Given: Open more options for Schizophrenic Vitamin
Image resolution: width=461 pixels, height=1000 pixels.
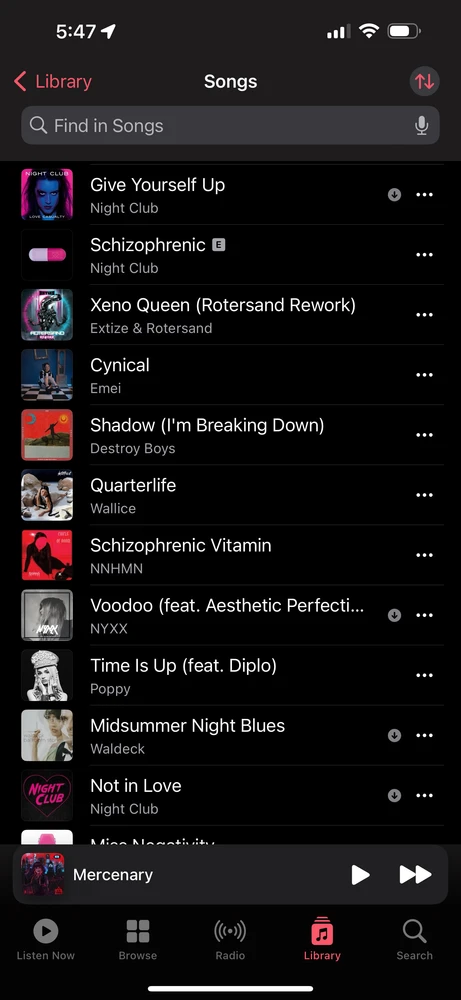Looking at the screenshot, I should [x=424, y=555].
